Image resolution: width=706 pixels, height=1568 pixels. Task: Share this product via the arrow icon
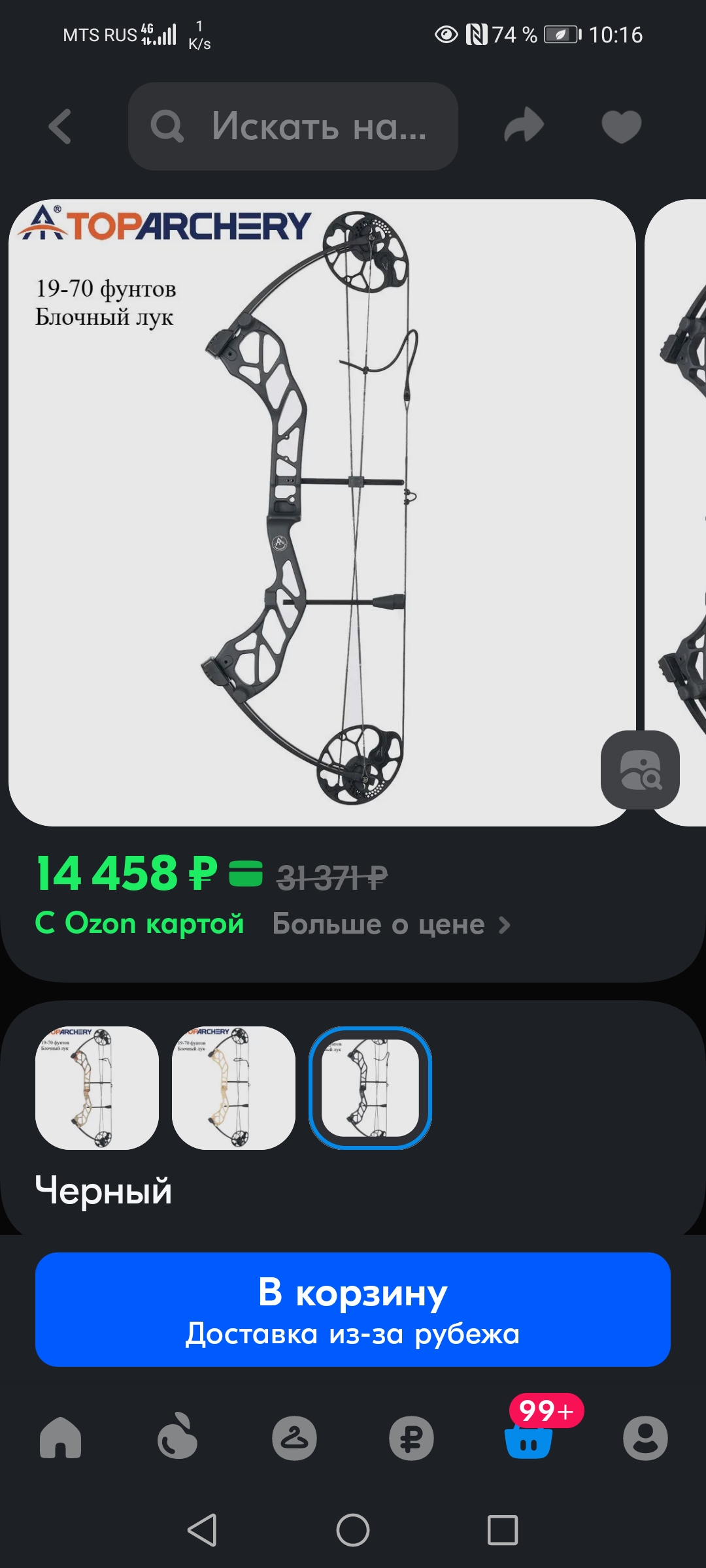click(x=524, y=125)
